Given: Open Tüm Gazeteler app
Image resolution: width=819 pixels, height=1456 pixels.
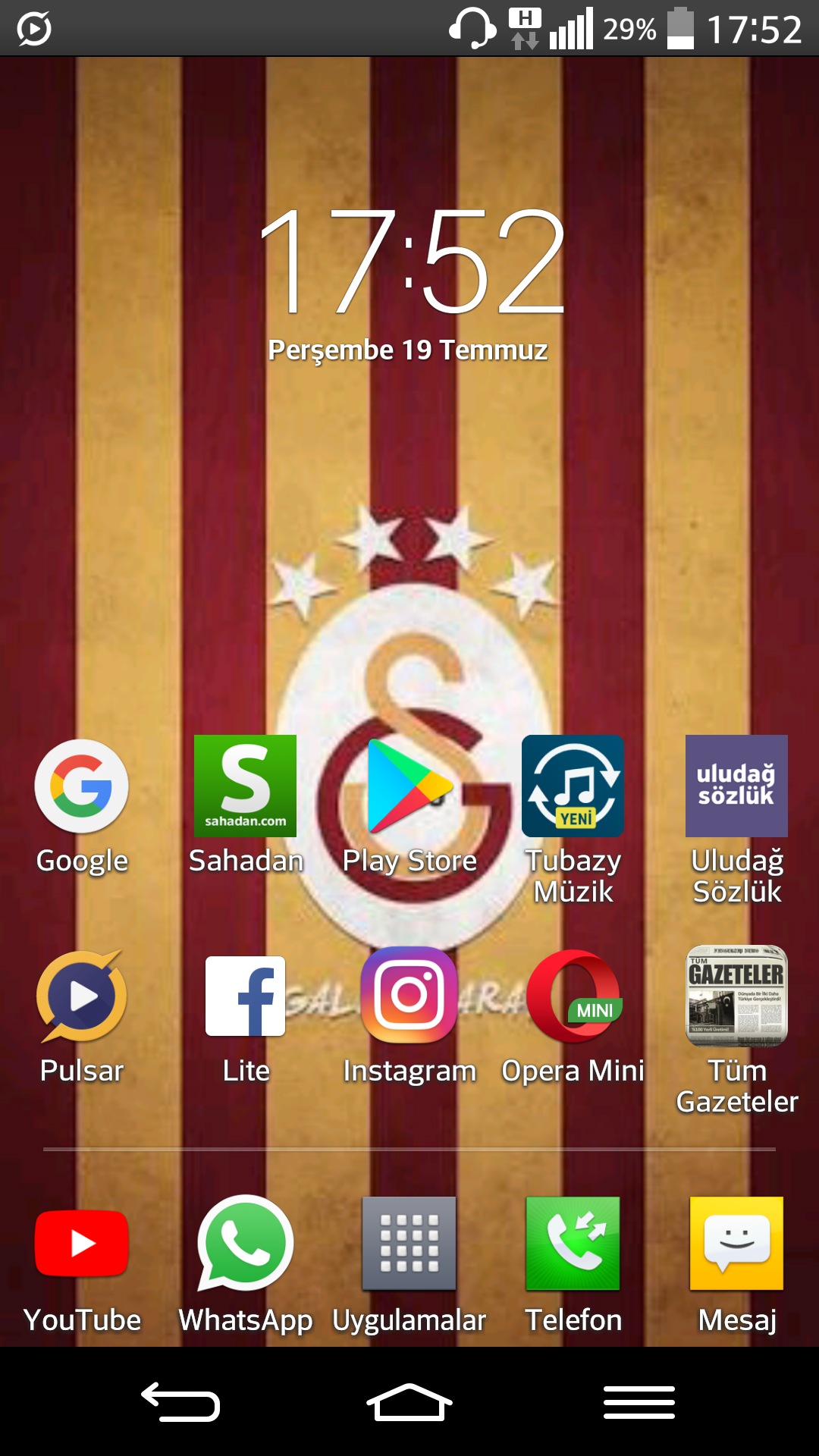Looking at the screenshot, I should point(736,996).
